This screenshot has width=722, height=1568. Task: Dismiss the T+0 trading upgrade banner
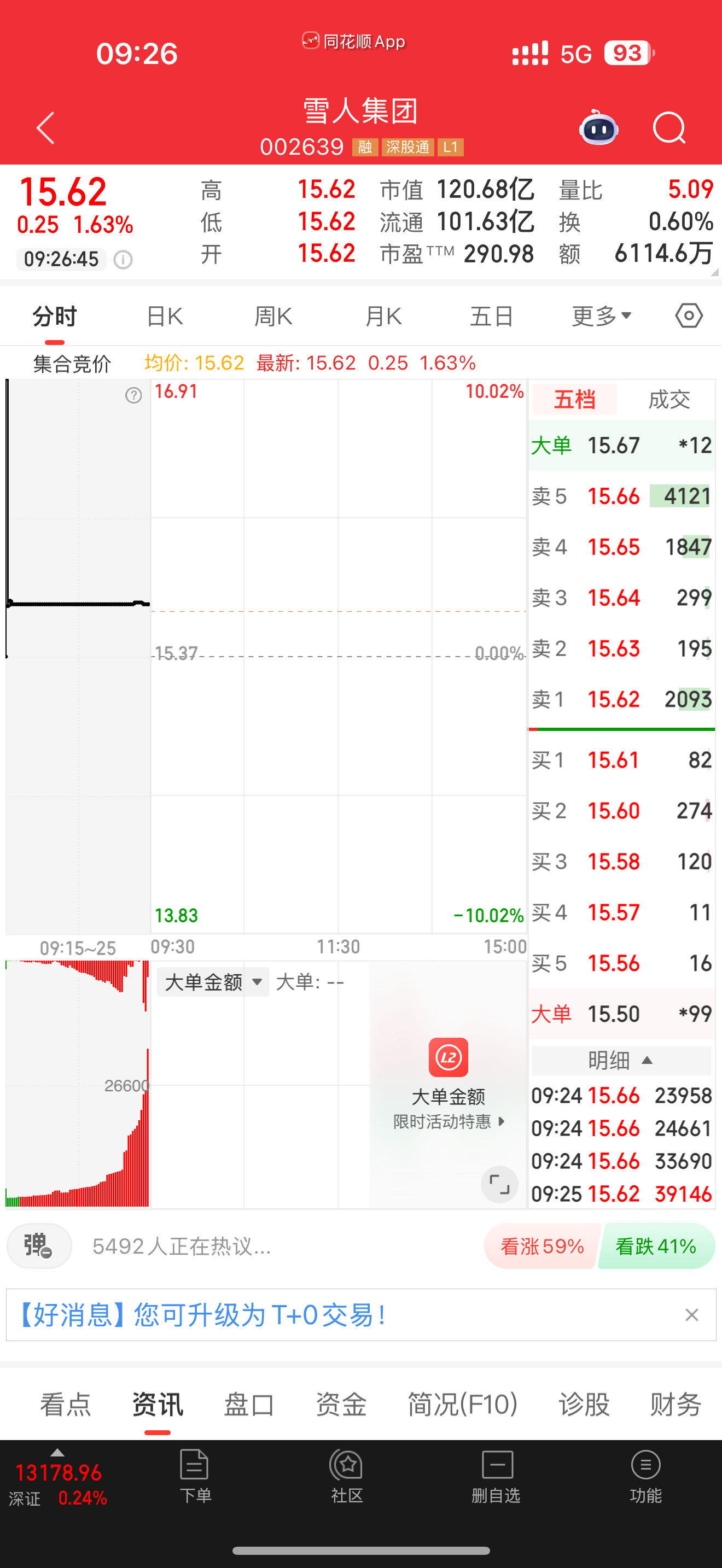[x=692, y=1315]
